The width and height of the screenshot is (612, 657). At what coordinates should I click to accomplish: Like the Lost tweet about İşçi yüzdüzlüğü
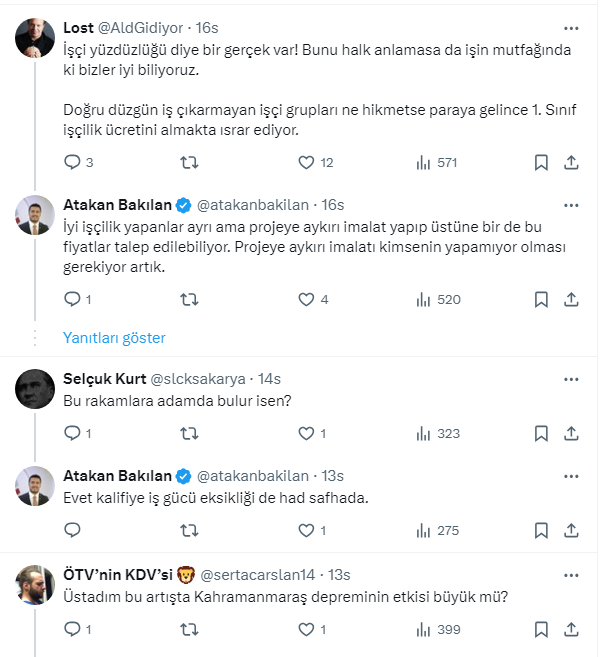(307, 162)
